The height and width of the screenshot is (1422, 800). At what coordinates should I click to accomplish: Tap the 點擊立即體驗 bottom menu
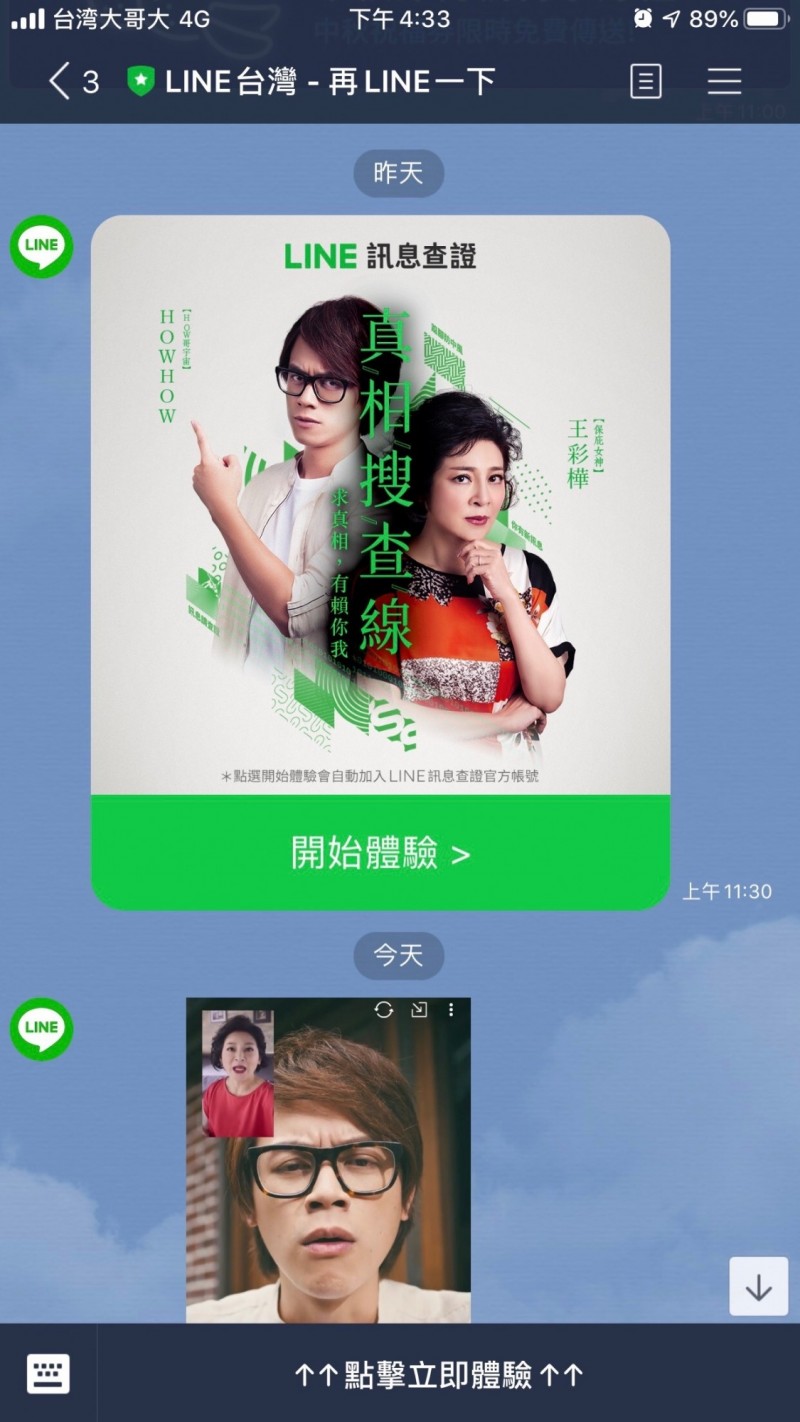[x=438, y=1374]
